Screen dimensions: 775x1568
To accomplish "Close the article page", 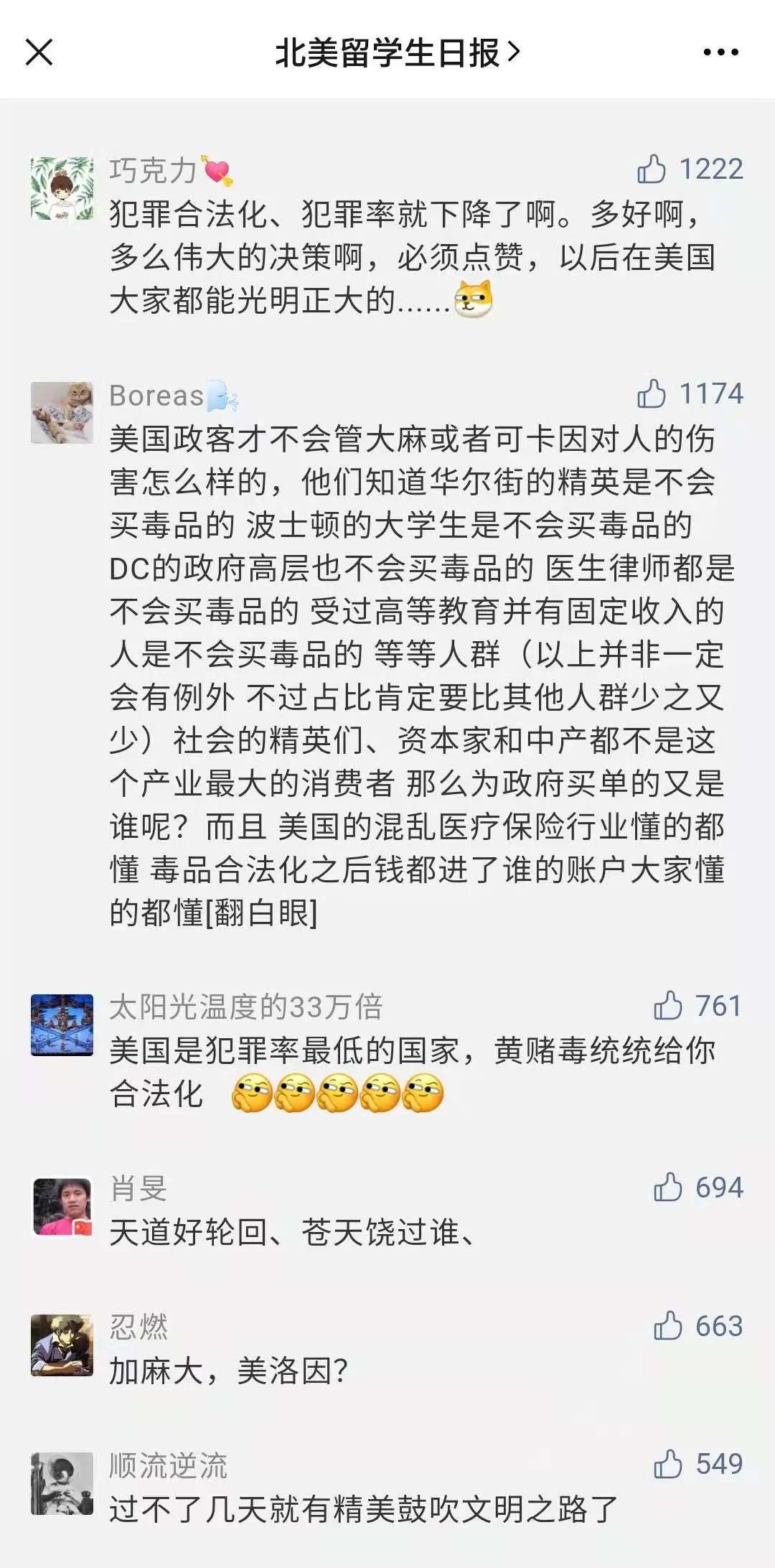I will (x=39, y=52).
